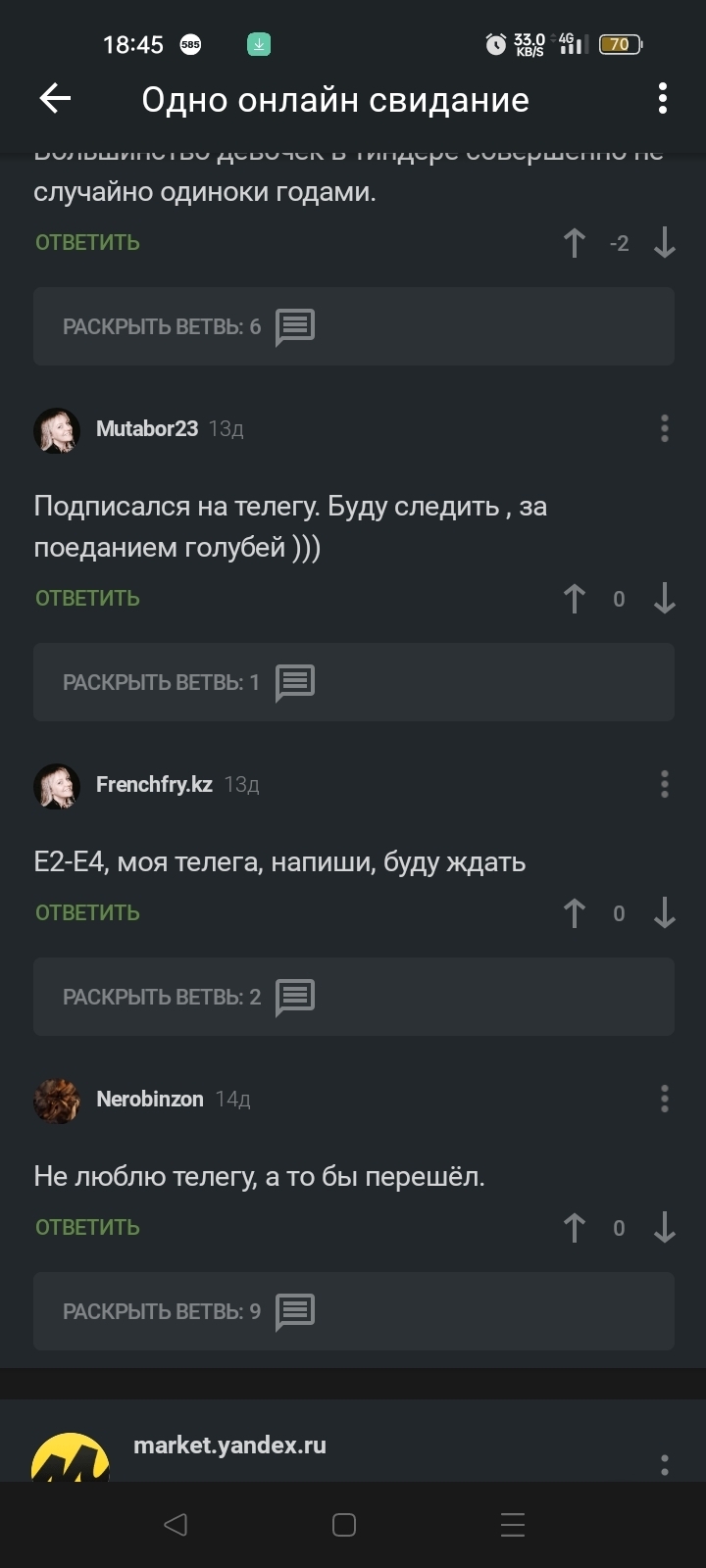This screenshot has height=1568, width=706.
Task: Tap the system home button
Action: tap(344, 1525)
